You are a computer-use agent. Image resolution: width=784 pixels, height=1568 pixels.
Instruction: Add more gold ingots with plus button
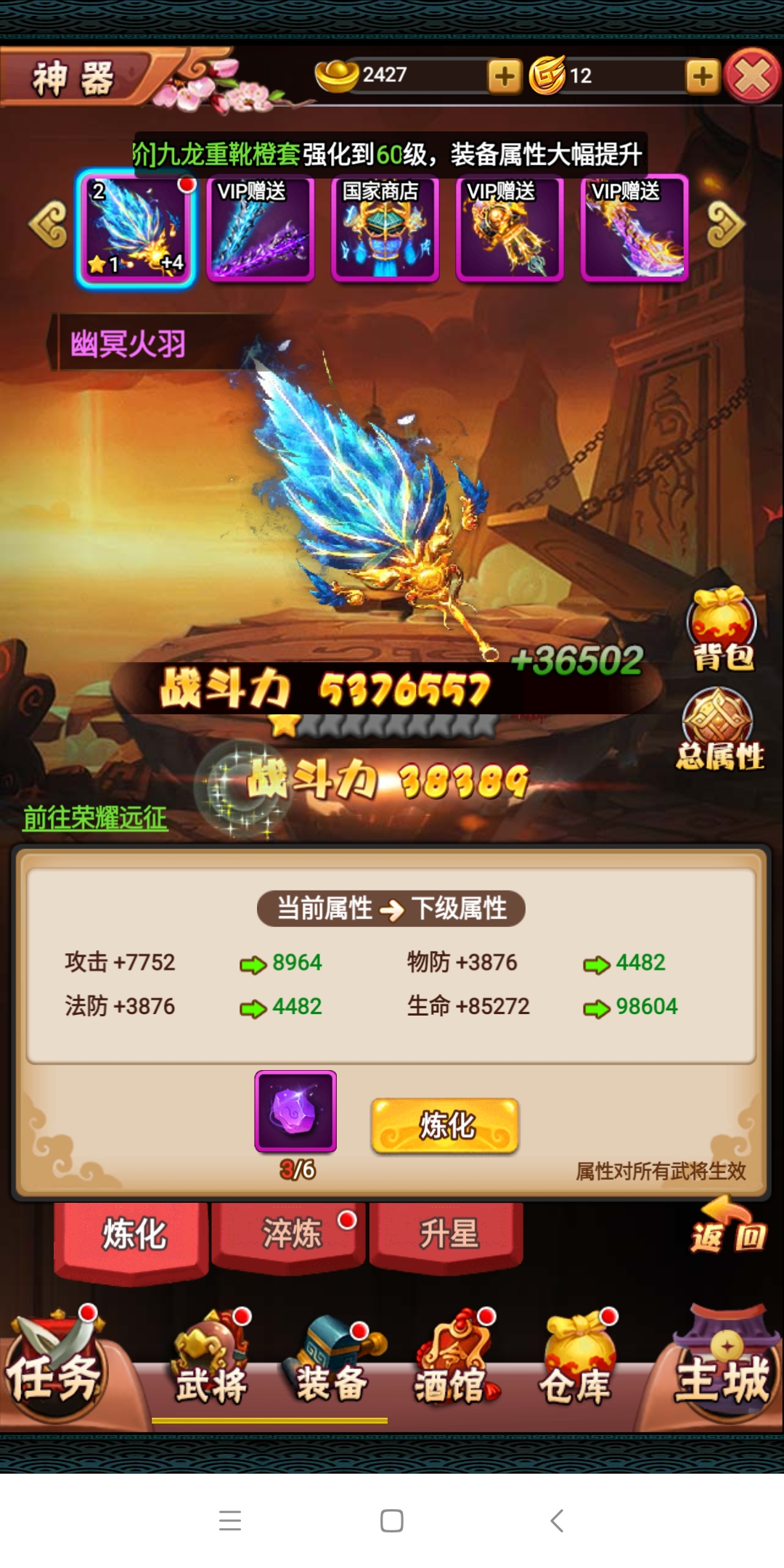(505, 76)
